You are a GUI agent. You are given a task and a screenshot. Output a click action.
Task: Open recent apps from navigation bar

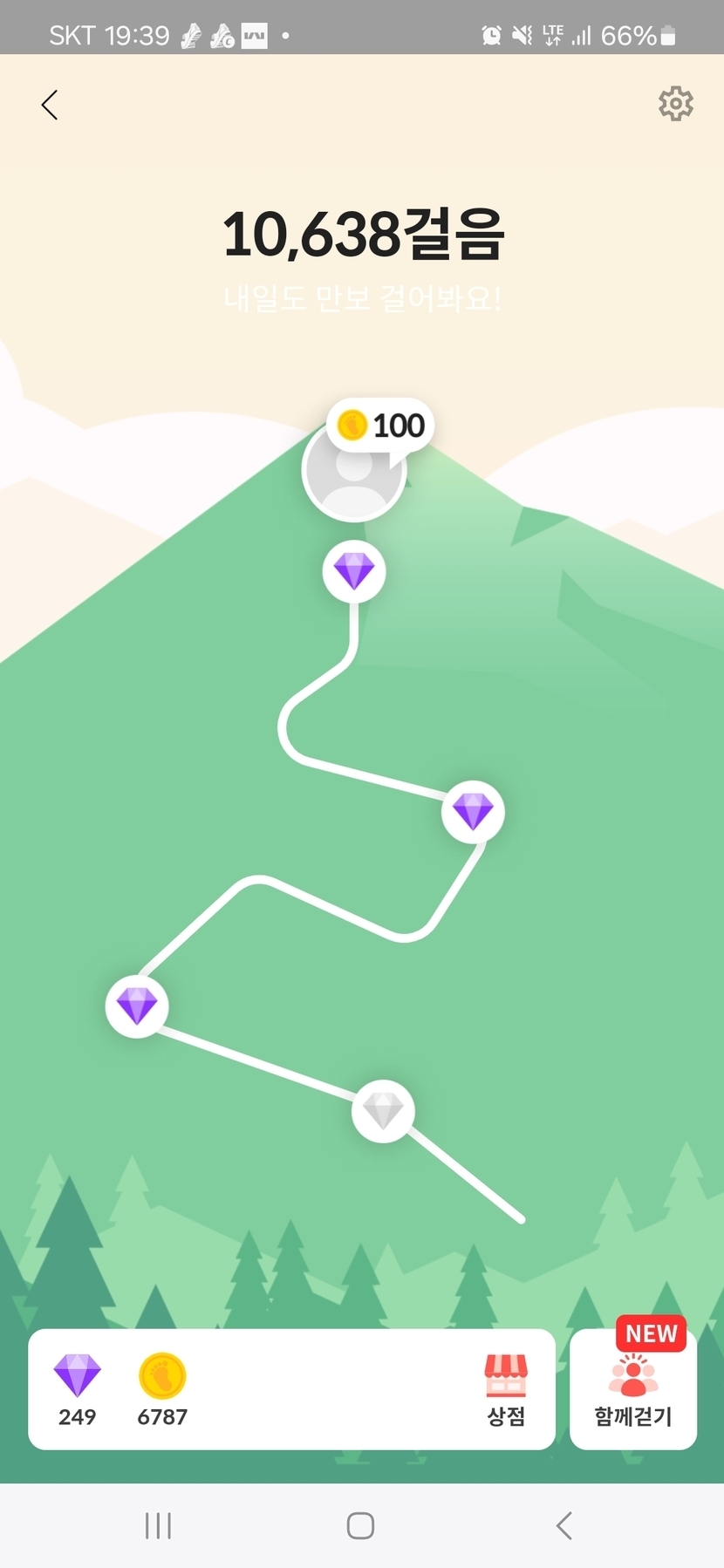[158, 1525]
